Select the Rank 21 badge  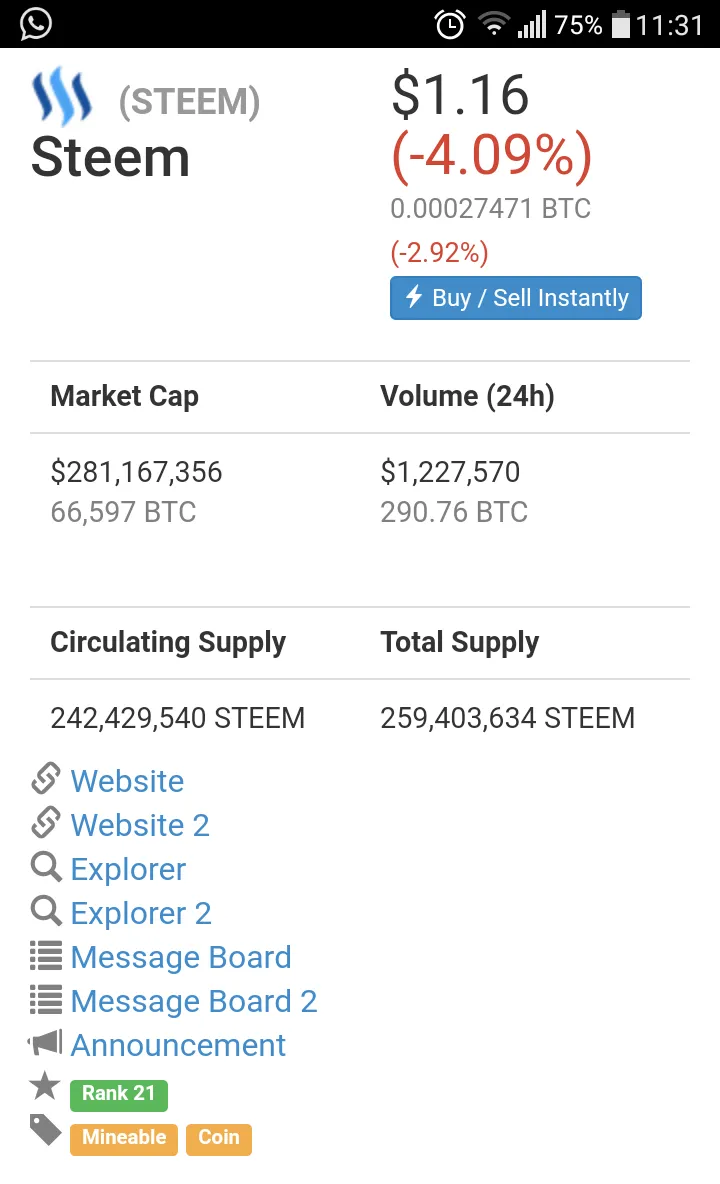click(x=118, y=1094)
